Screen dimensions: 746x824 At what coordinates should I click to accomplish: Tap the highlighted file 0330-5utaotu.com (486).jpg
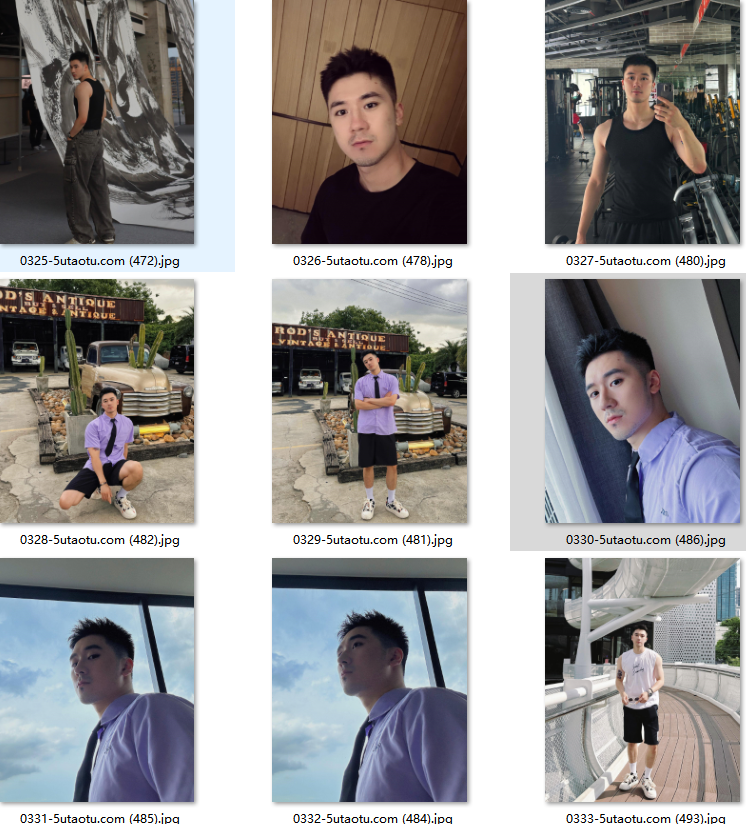(x=642, y=400)
